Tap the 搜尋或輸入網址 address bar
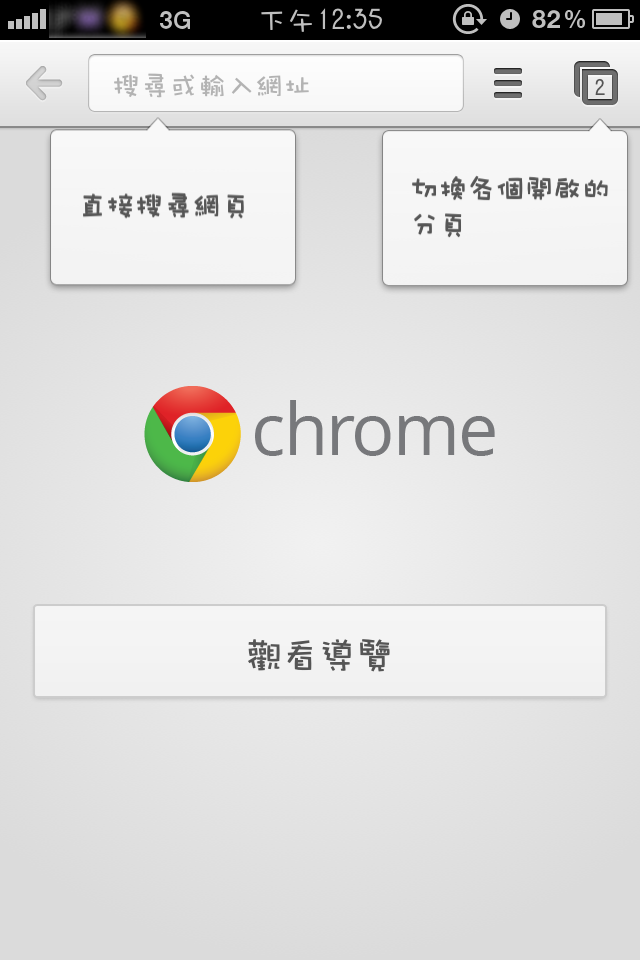This screenshot has width=640, height=960. 275,84
